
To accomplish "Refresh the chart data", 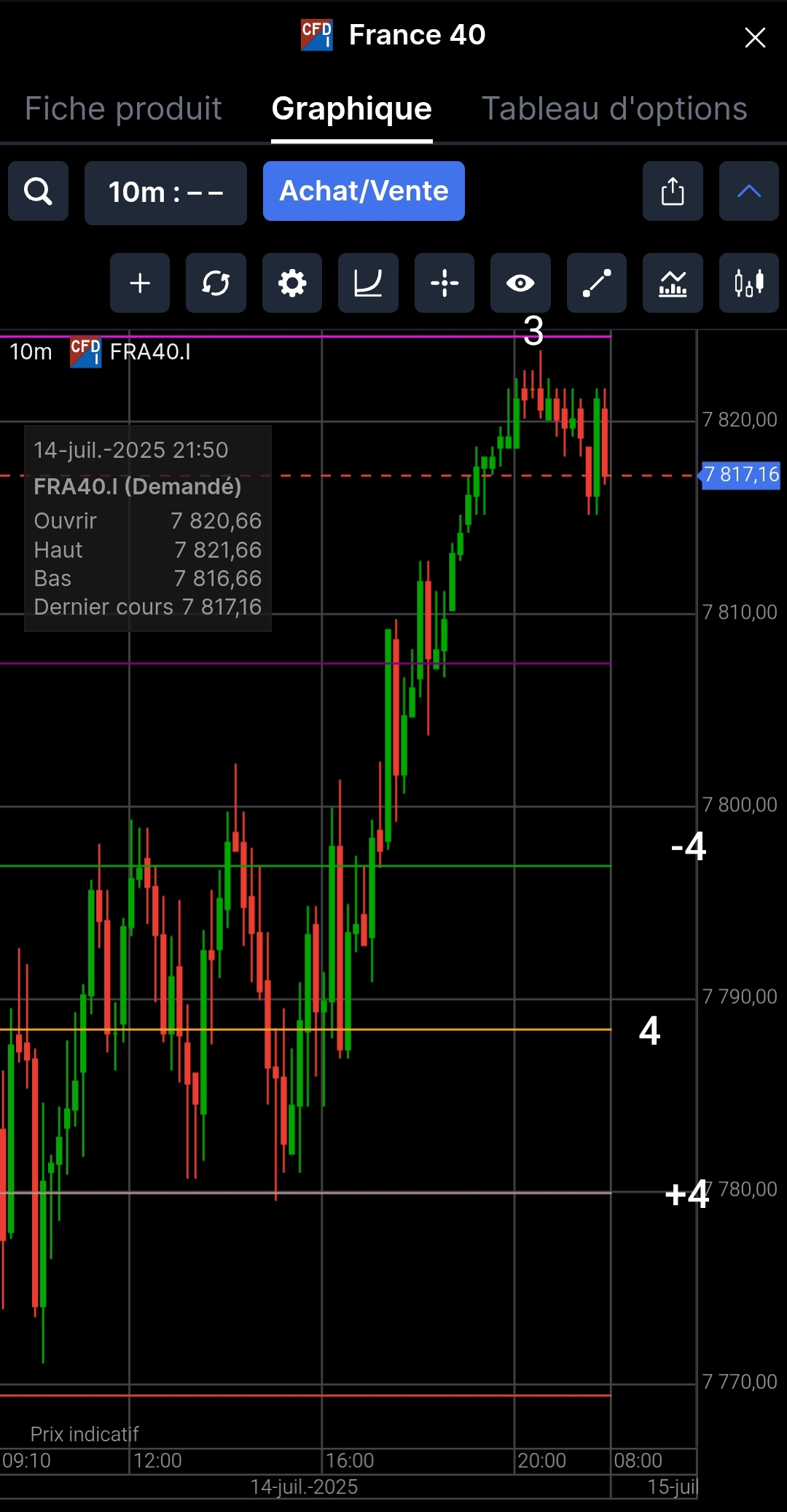I will pos(216,283).
